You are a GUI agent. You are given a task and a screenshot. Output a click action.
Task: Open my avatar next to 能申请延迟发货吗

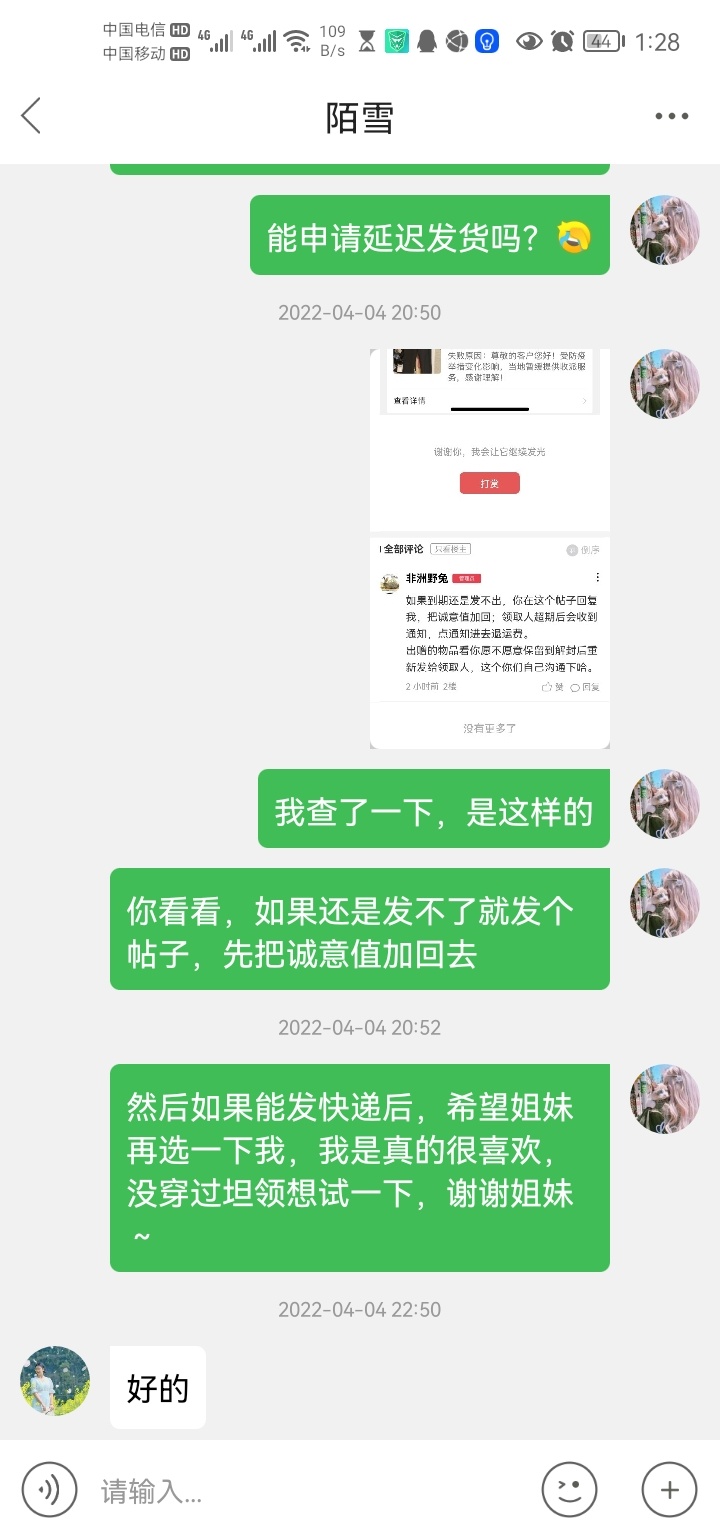(x=664, y=231)
